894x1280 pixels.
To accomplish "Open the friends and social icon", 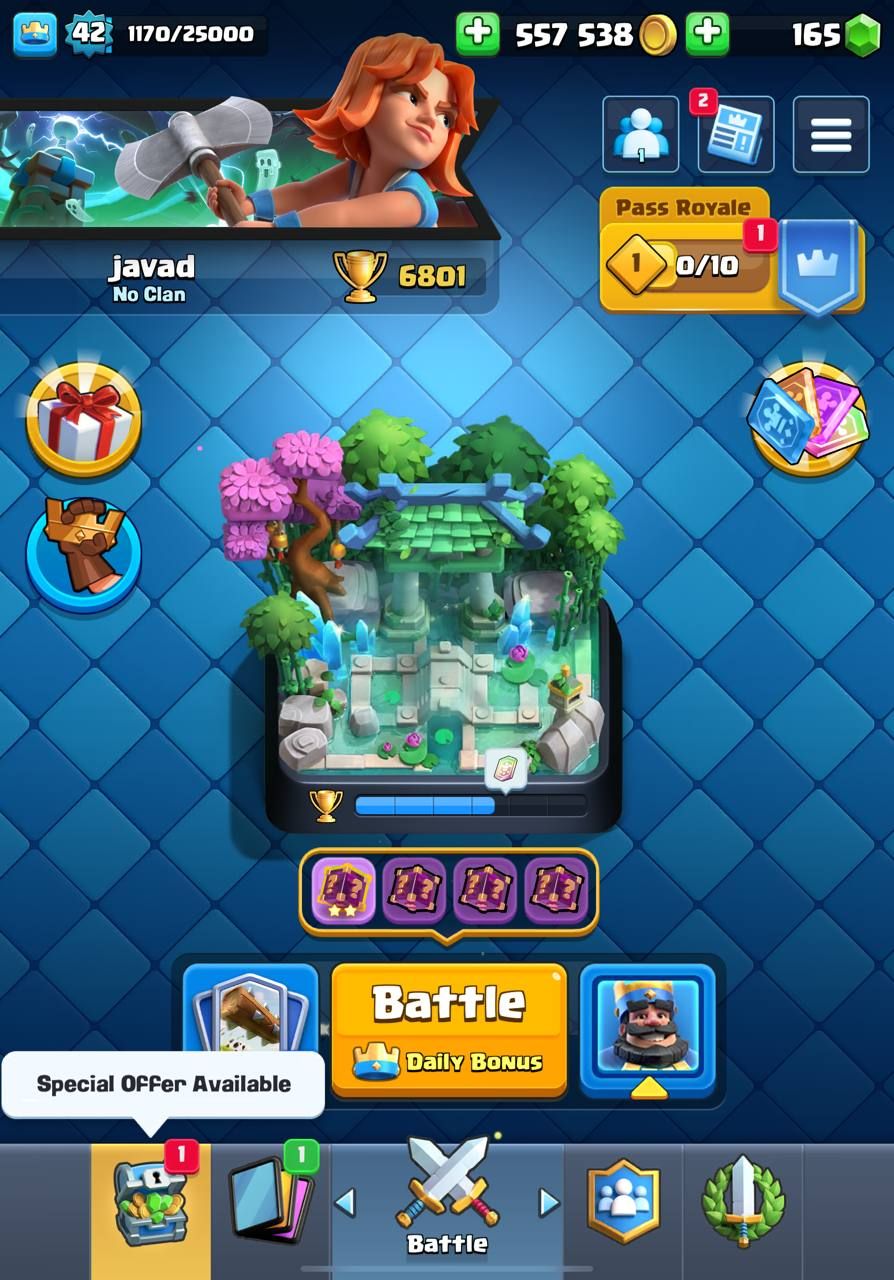I will 640,135.
